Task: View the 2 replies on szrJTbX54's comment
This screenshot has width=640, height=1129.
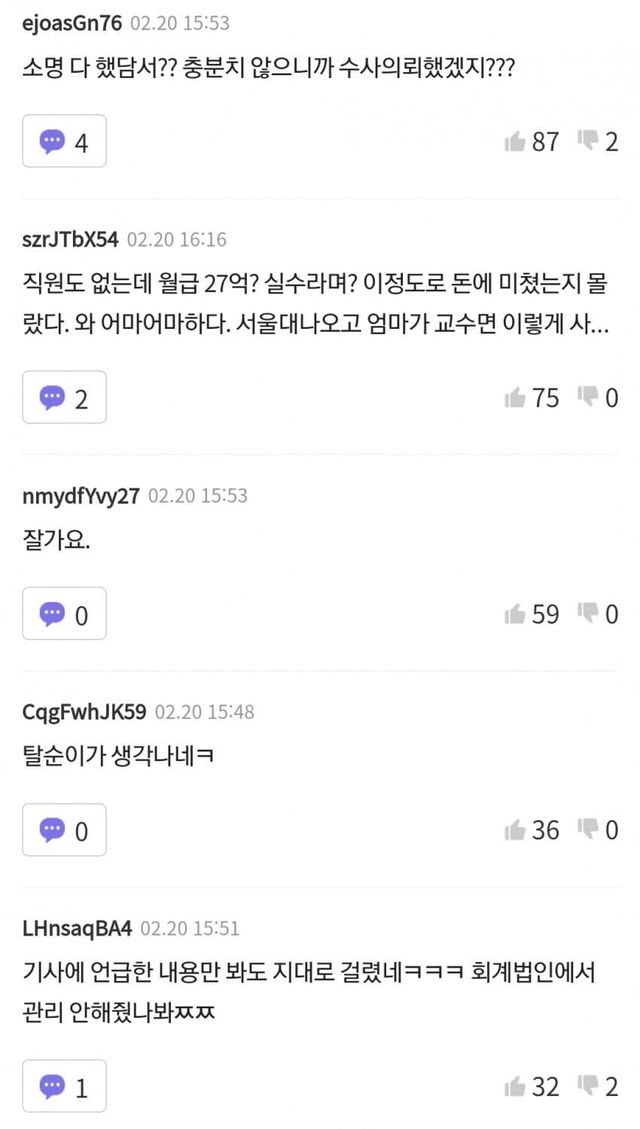Action: pos(64,397)
